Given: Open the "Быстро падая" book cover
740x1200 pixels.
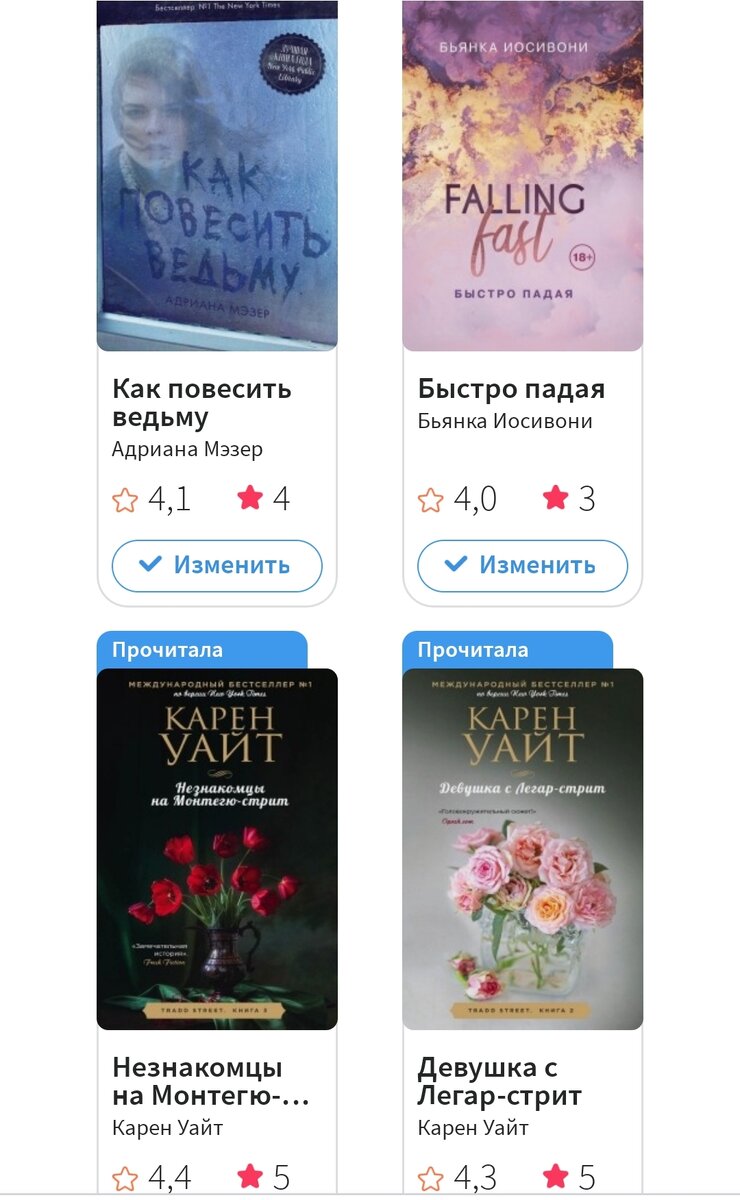Looking at the screenshot, I should [x=523, y=175].
